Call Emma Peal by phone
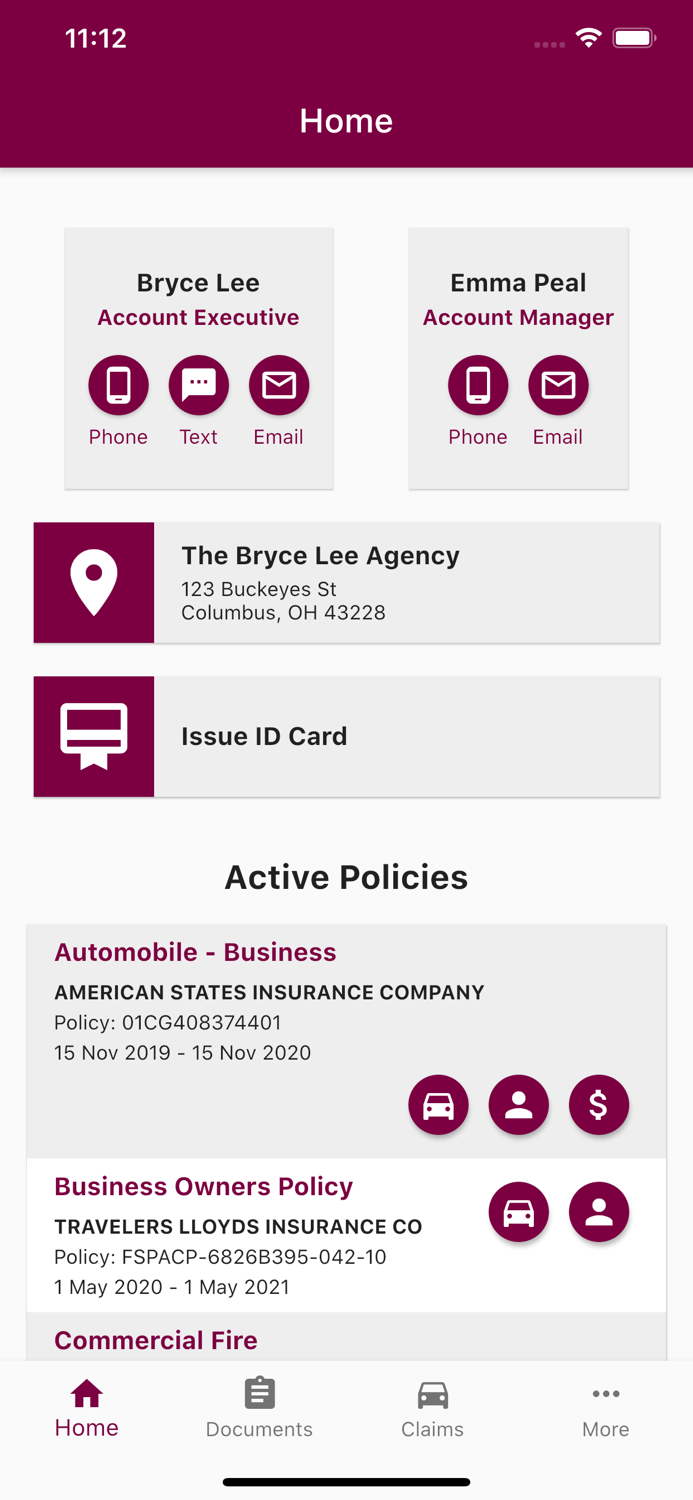Screen dimensions: 693x1500 [478, 386]
